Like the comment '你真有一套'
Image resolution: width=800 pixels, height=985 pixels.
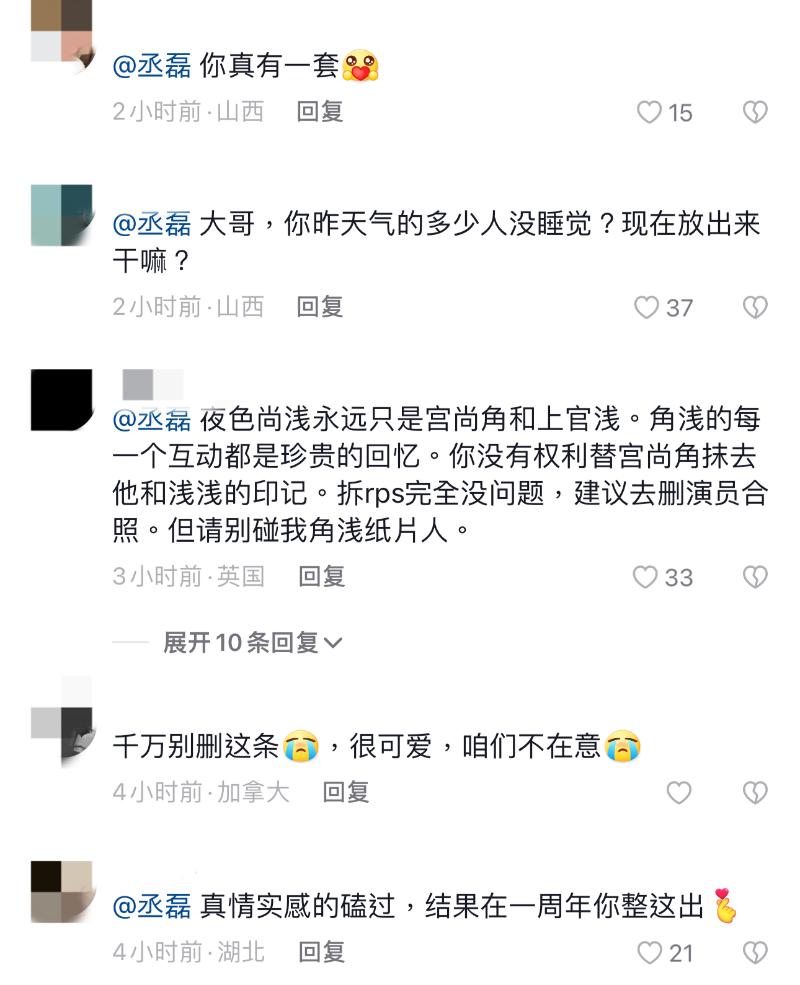[650, 112]
